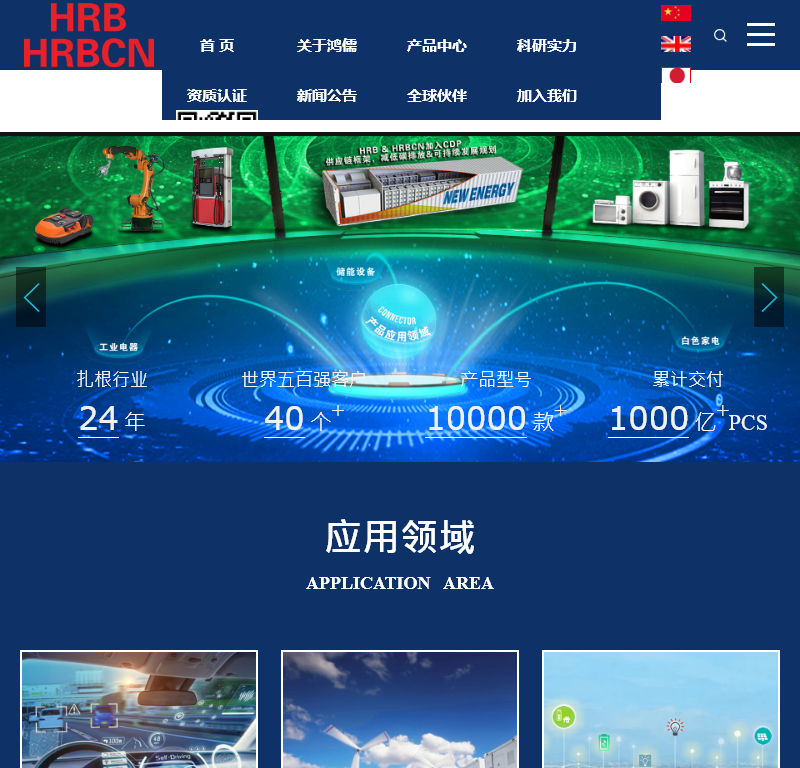
Task: Open 资质认证 certifications page
Action: pos(216,96)
